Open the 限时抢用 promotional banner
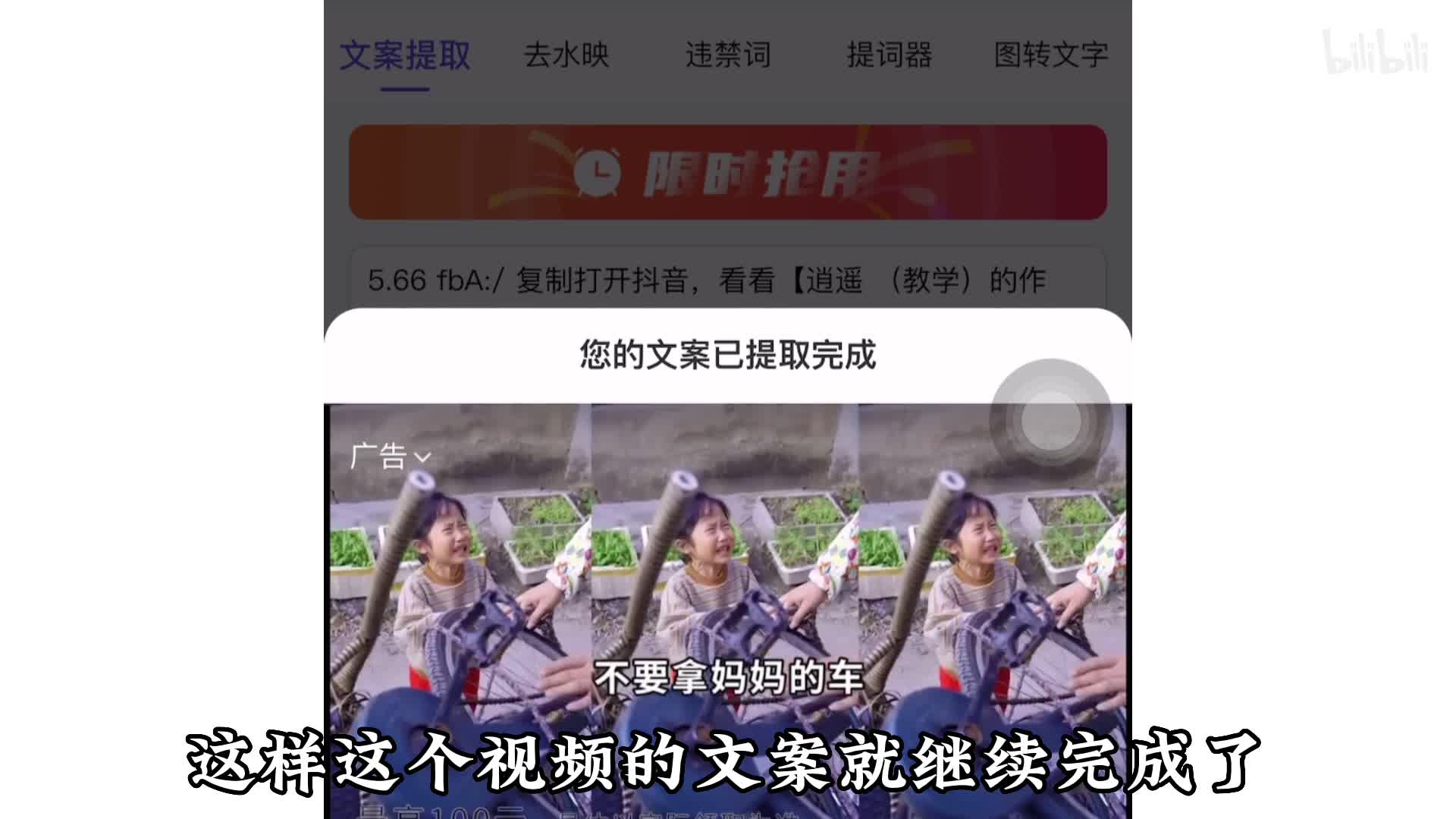1456x819 pixels. tap(727, 172)
